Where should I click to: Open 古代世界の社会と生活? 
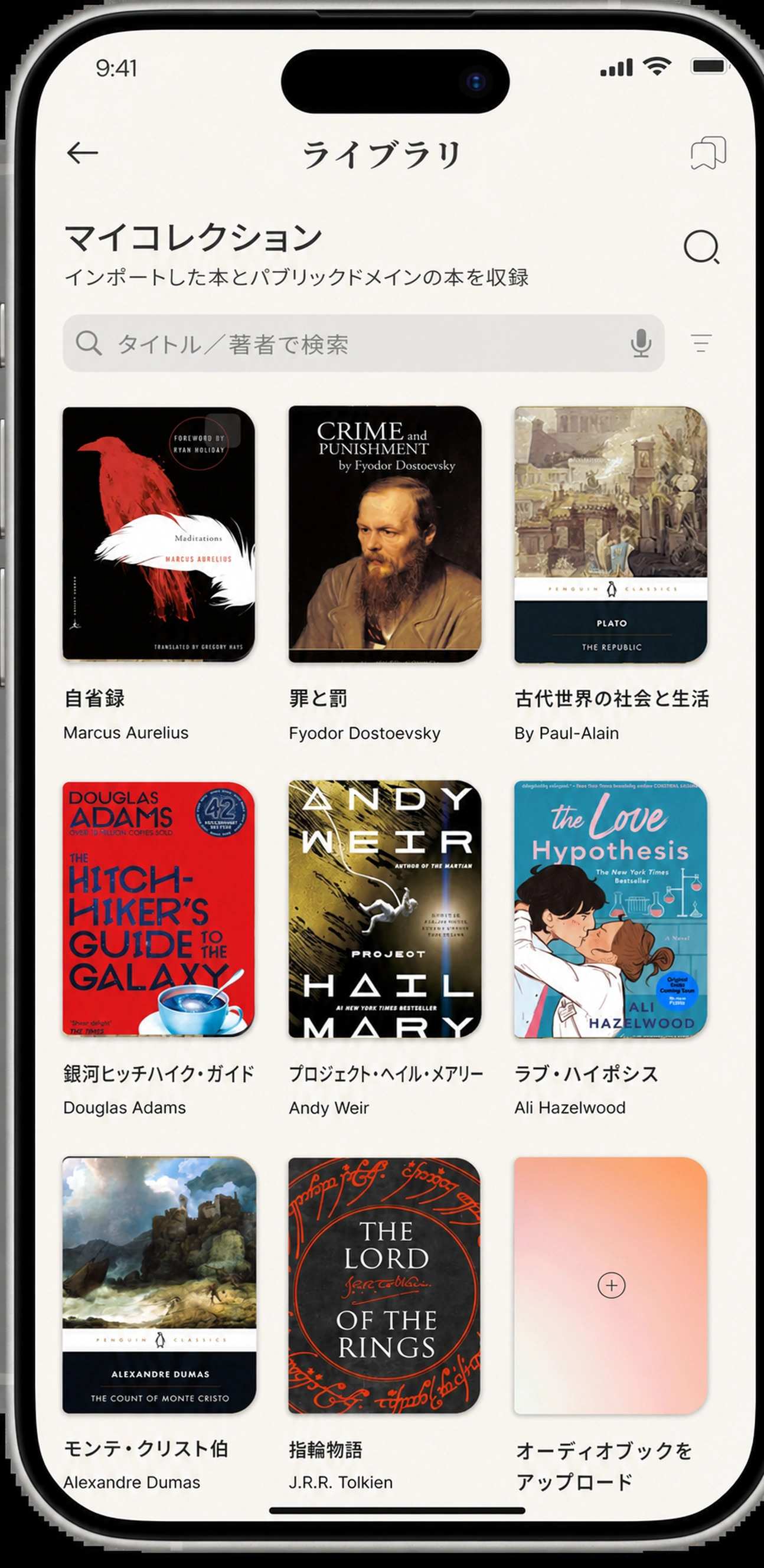pyautogui.click(x=610, y=534)
